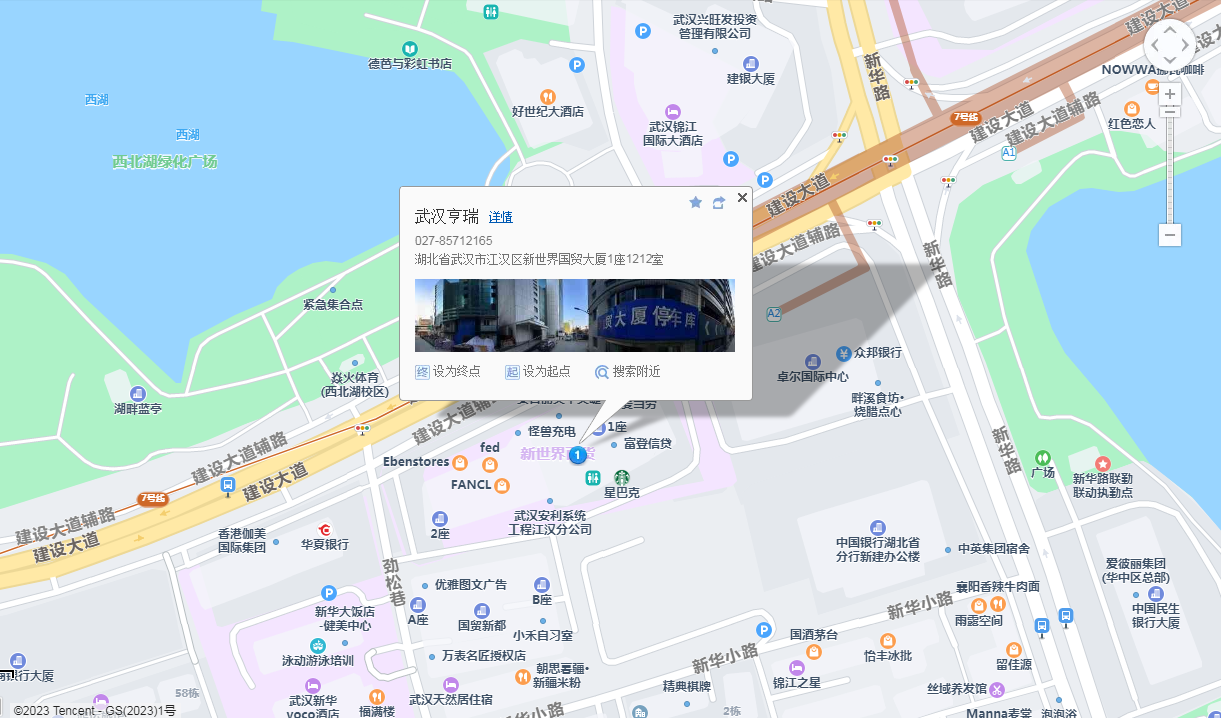Share the 武汉亨瑞 location
The width and height of the screenshot is (1221, 718).
718,203
